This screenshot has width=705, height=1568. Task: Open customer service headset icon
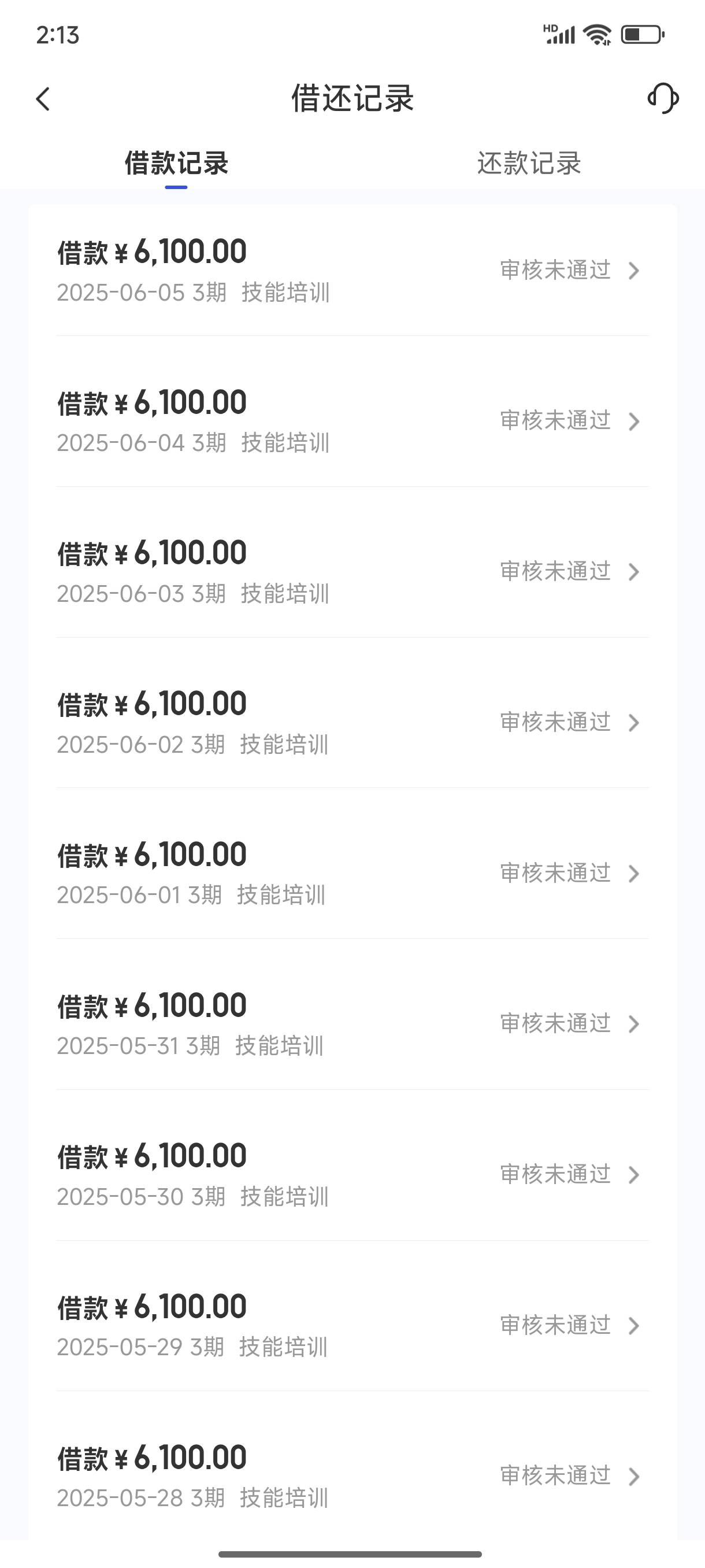coord(663,99)
